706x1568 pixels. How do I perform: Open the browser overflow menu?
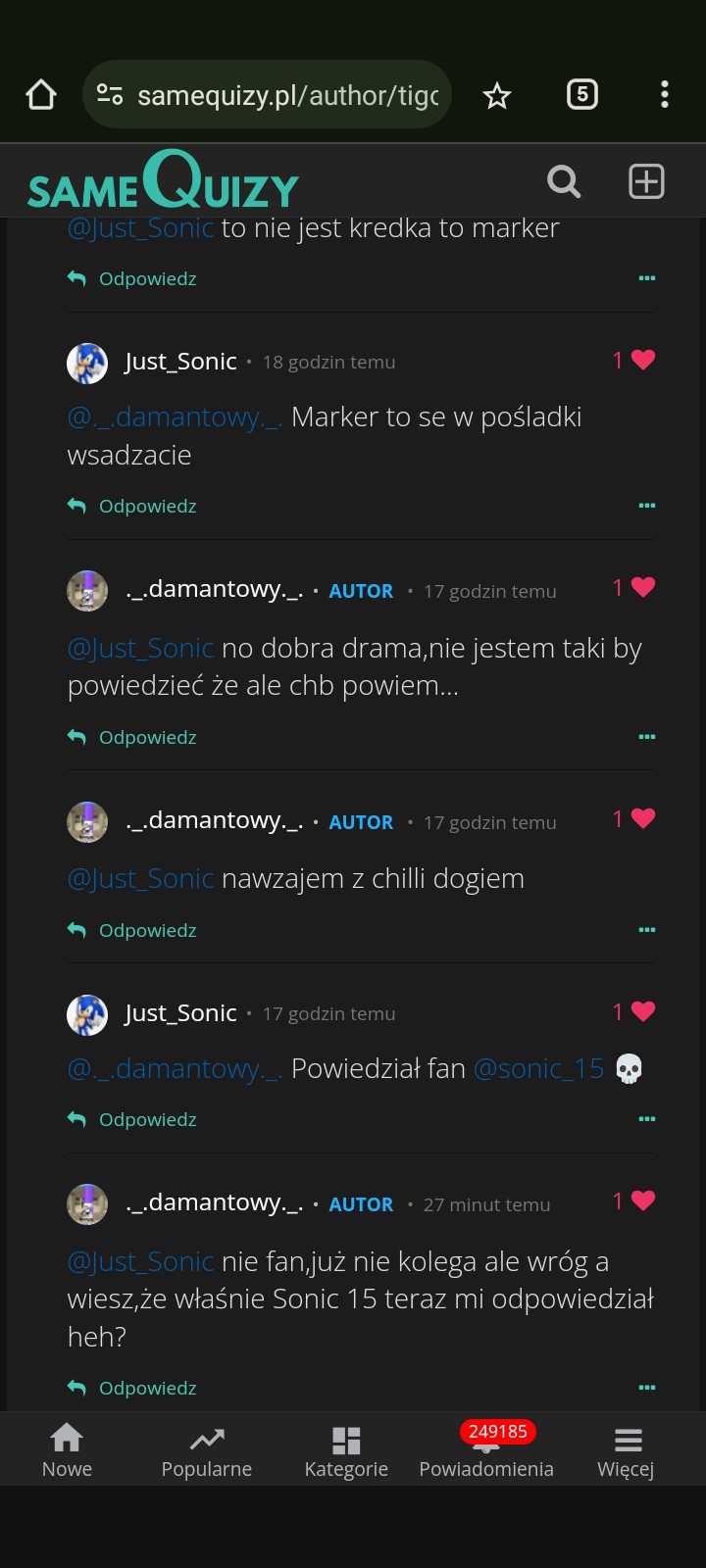[x=665, y=95]
